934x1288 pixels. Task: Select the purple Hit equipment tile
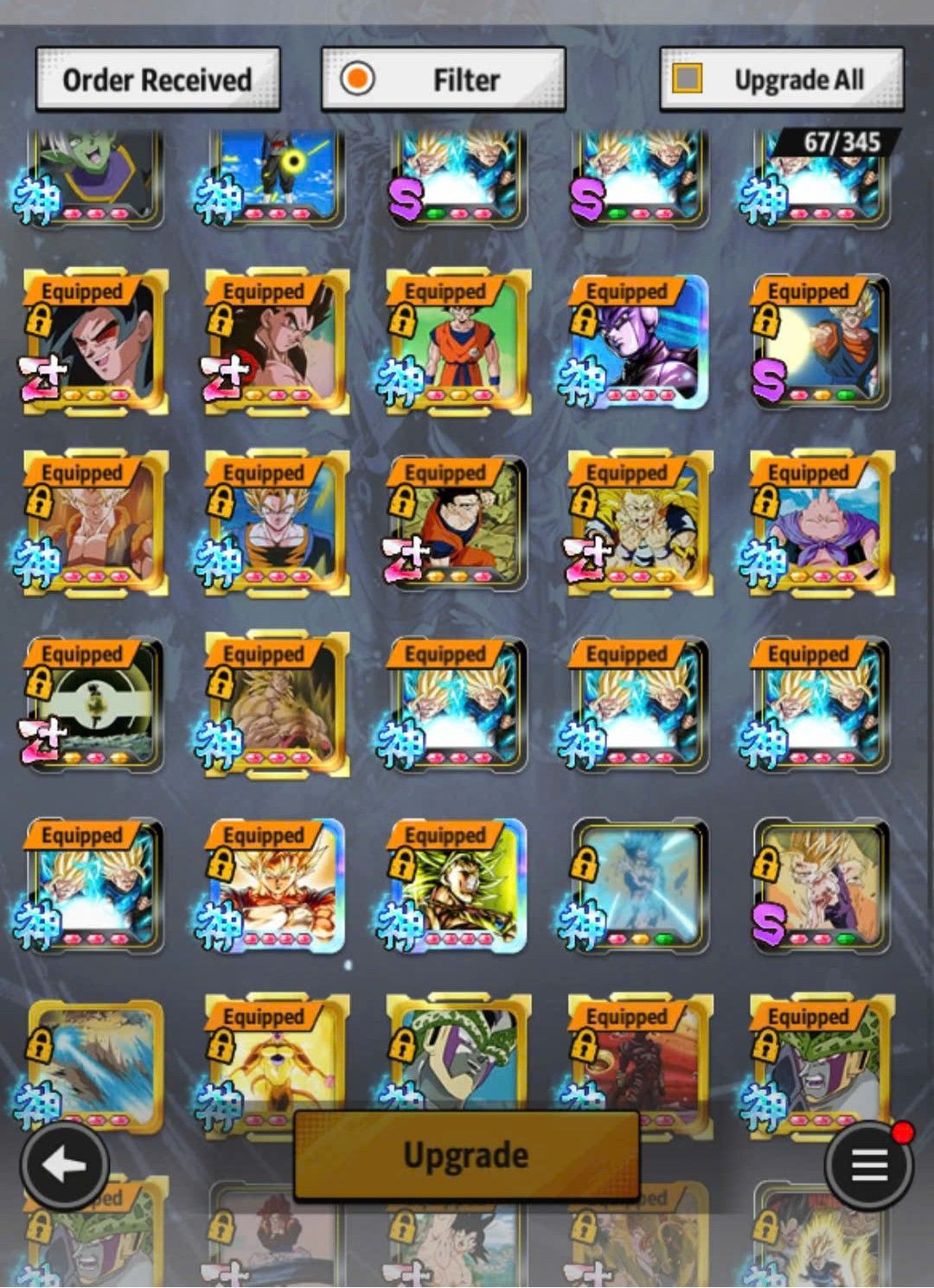click(x=638, y=343)
